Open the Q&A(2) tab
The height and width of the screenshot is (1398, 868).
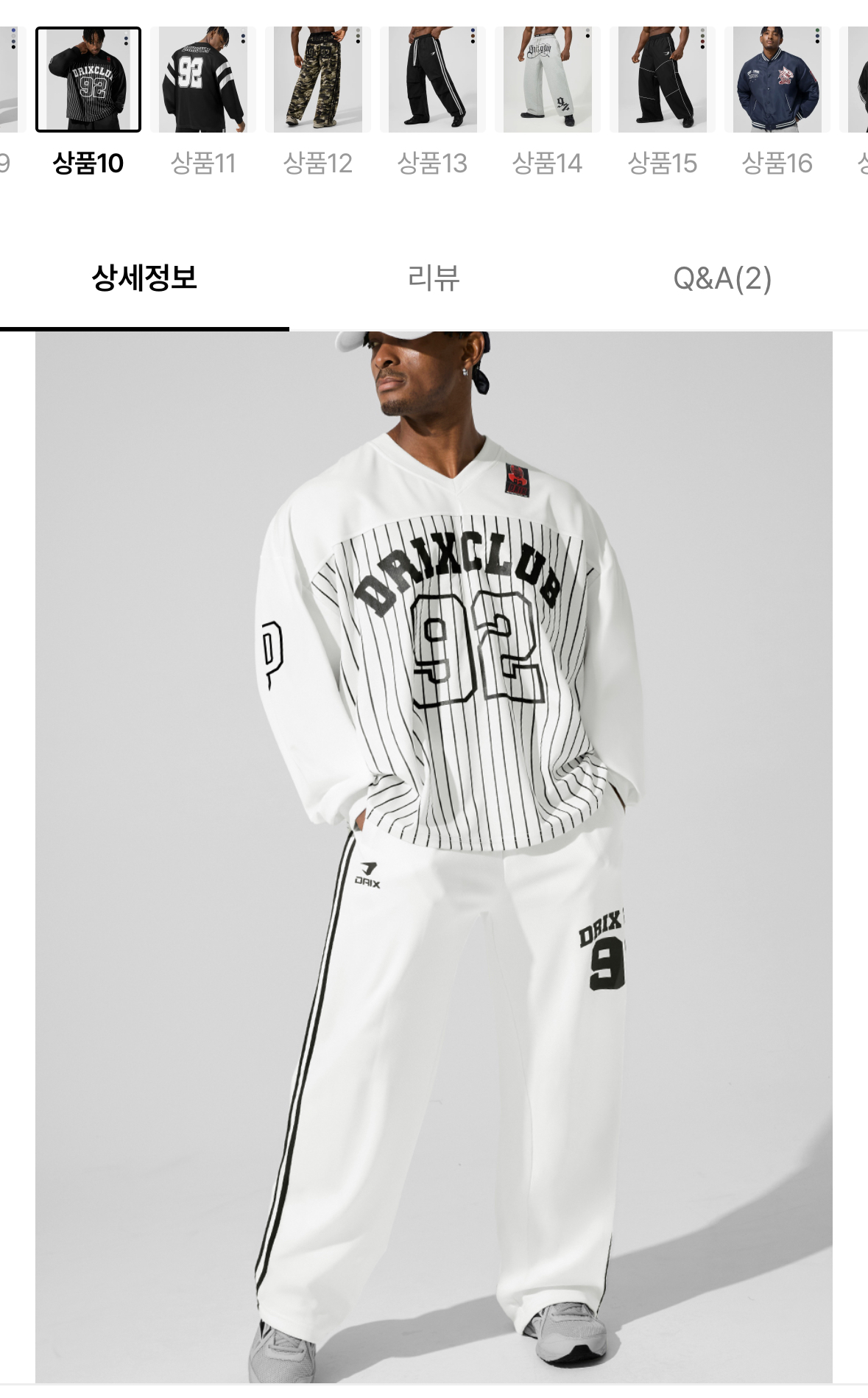point(724,278)
